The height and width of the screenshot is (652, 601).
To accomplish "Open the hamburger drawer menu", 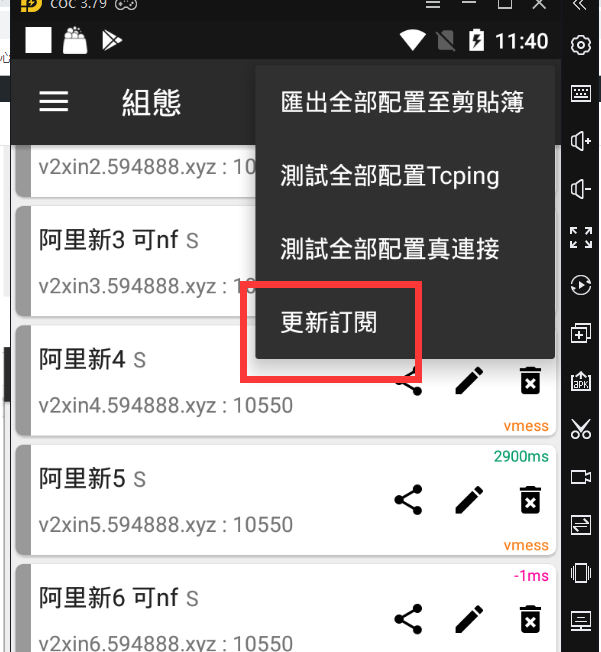I will point(53,102).
